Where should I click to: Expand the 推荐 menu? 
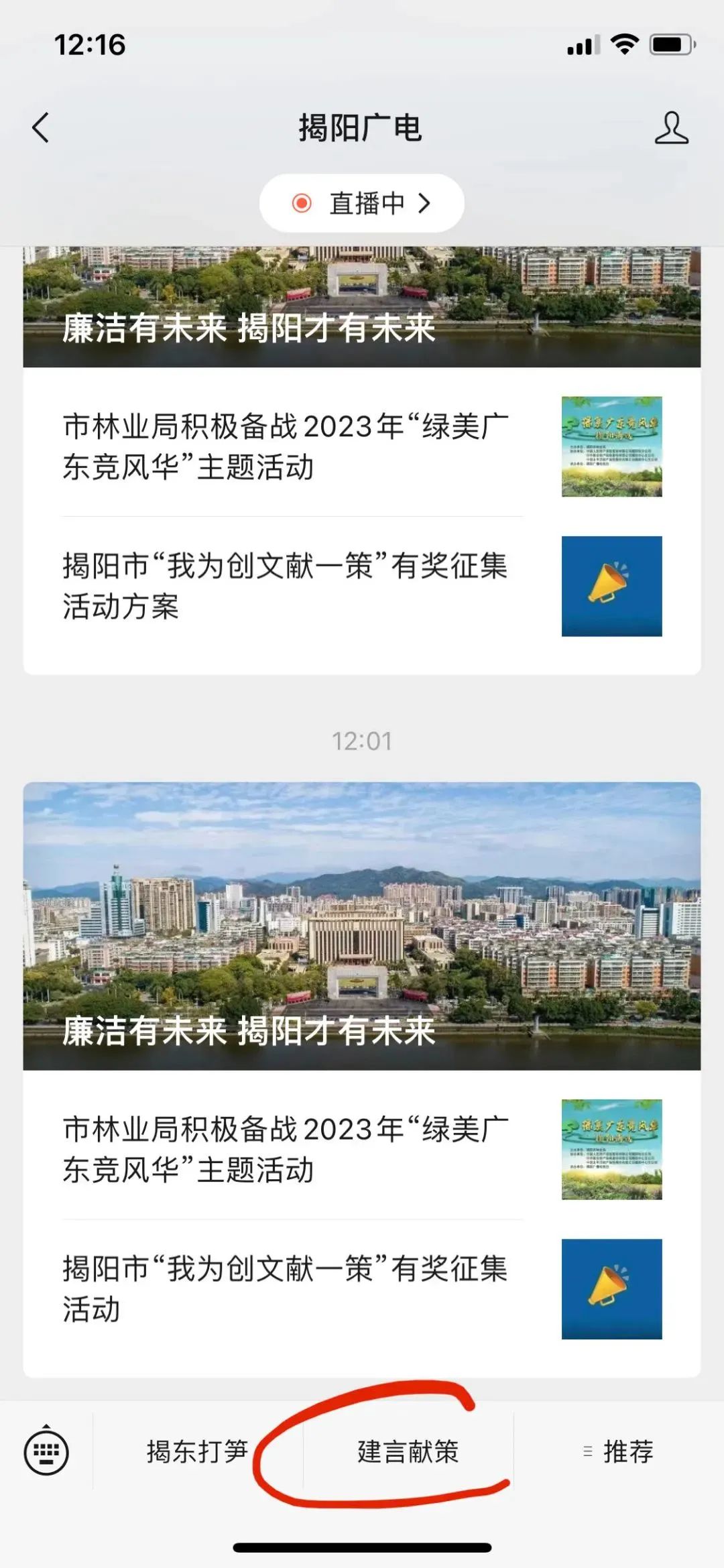tap(619, 1451)
